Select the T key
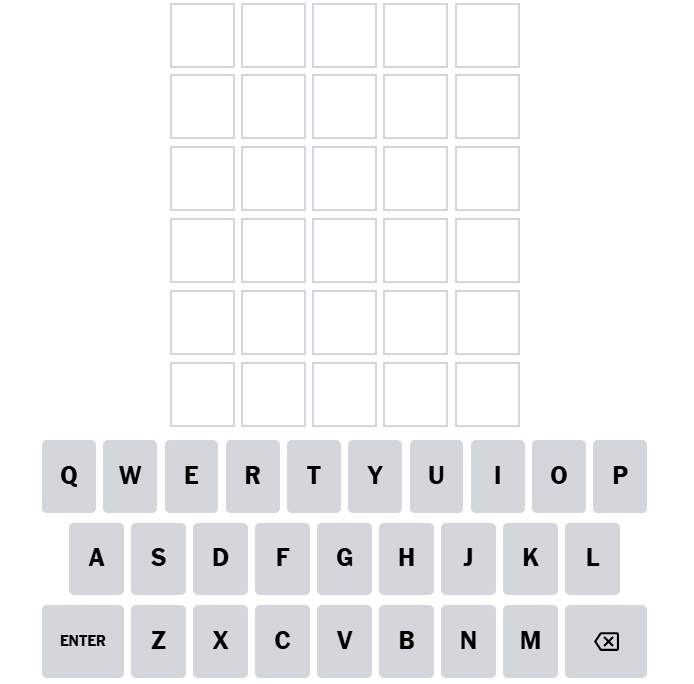 tap(314, 476)
